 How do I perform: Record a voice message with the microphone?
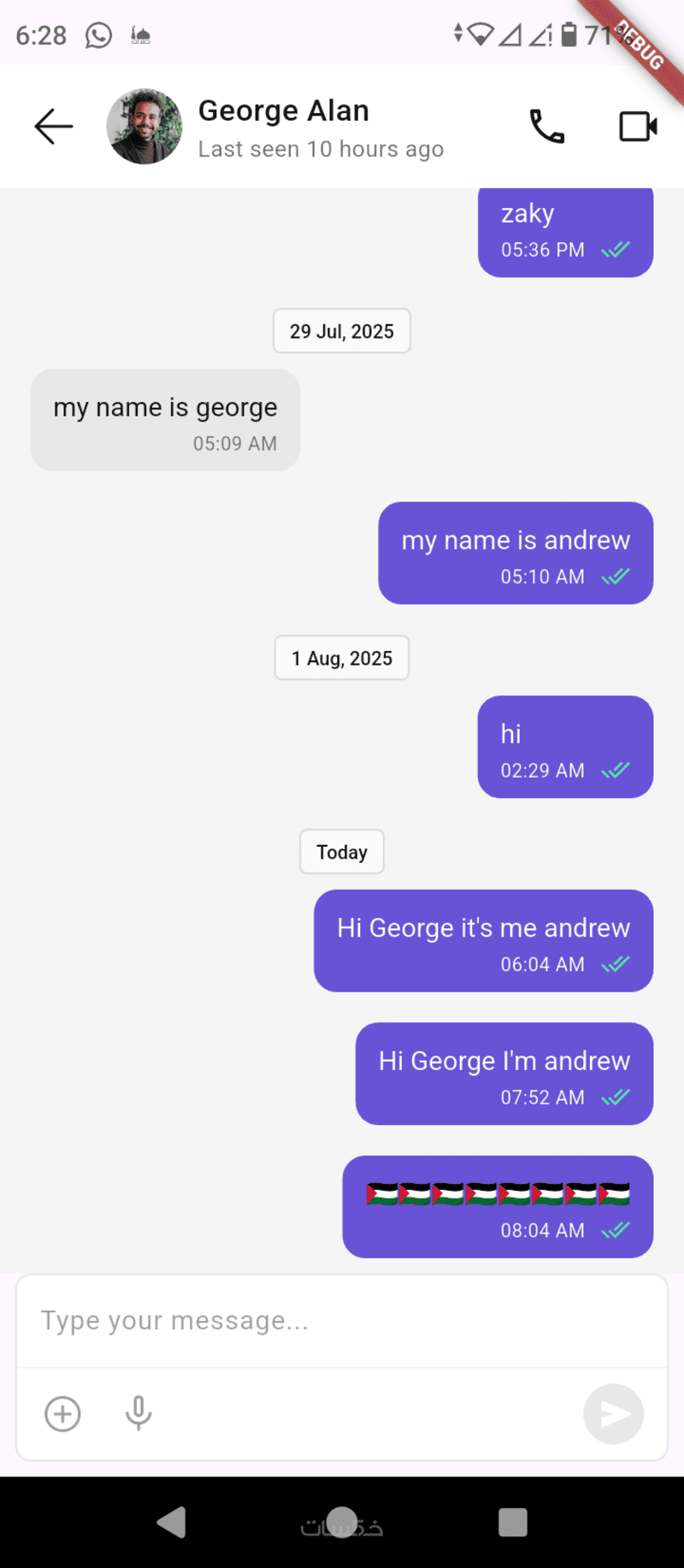point(139,1414)
